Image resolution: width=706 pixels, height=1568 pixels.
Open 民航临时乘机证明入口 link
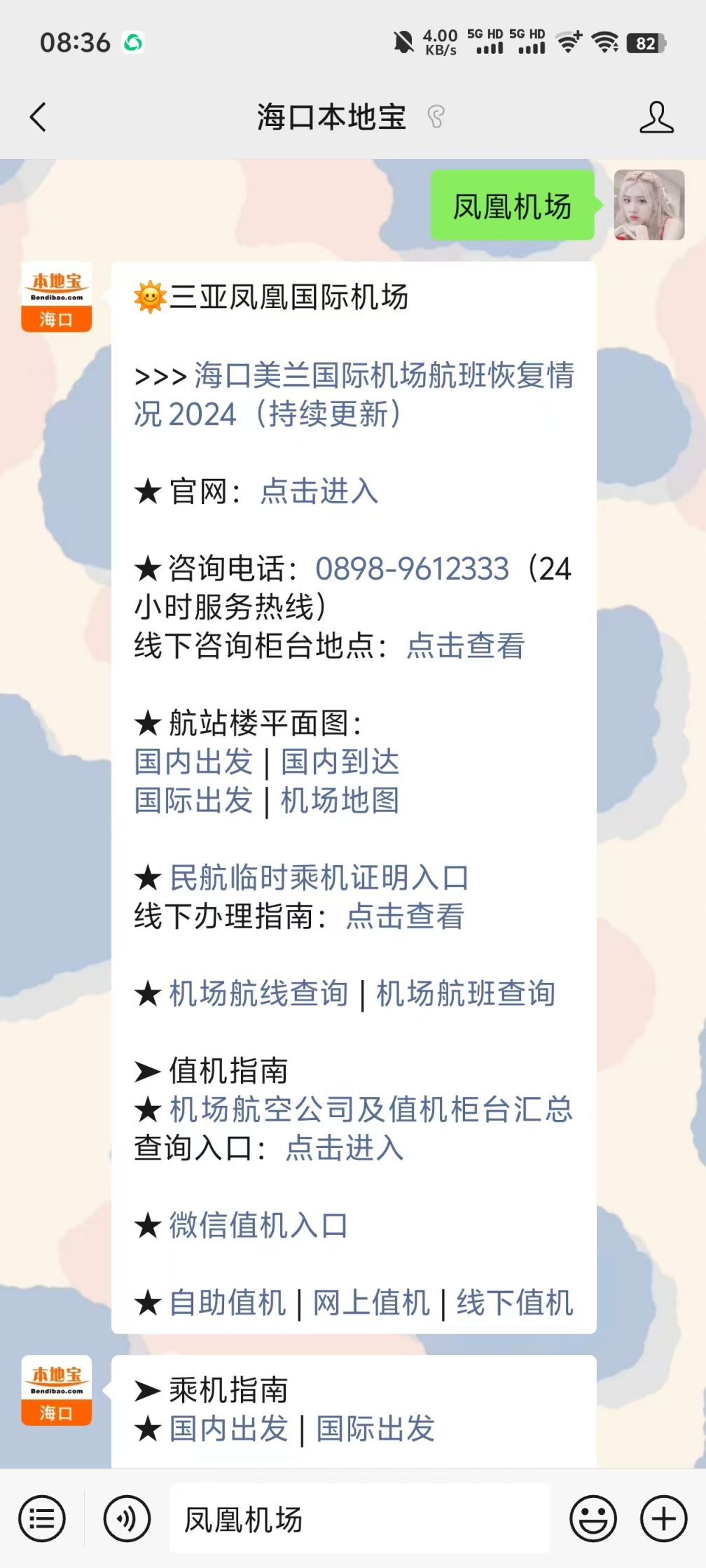[319, 878]
